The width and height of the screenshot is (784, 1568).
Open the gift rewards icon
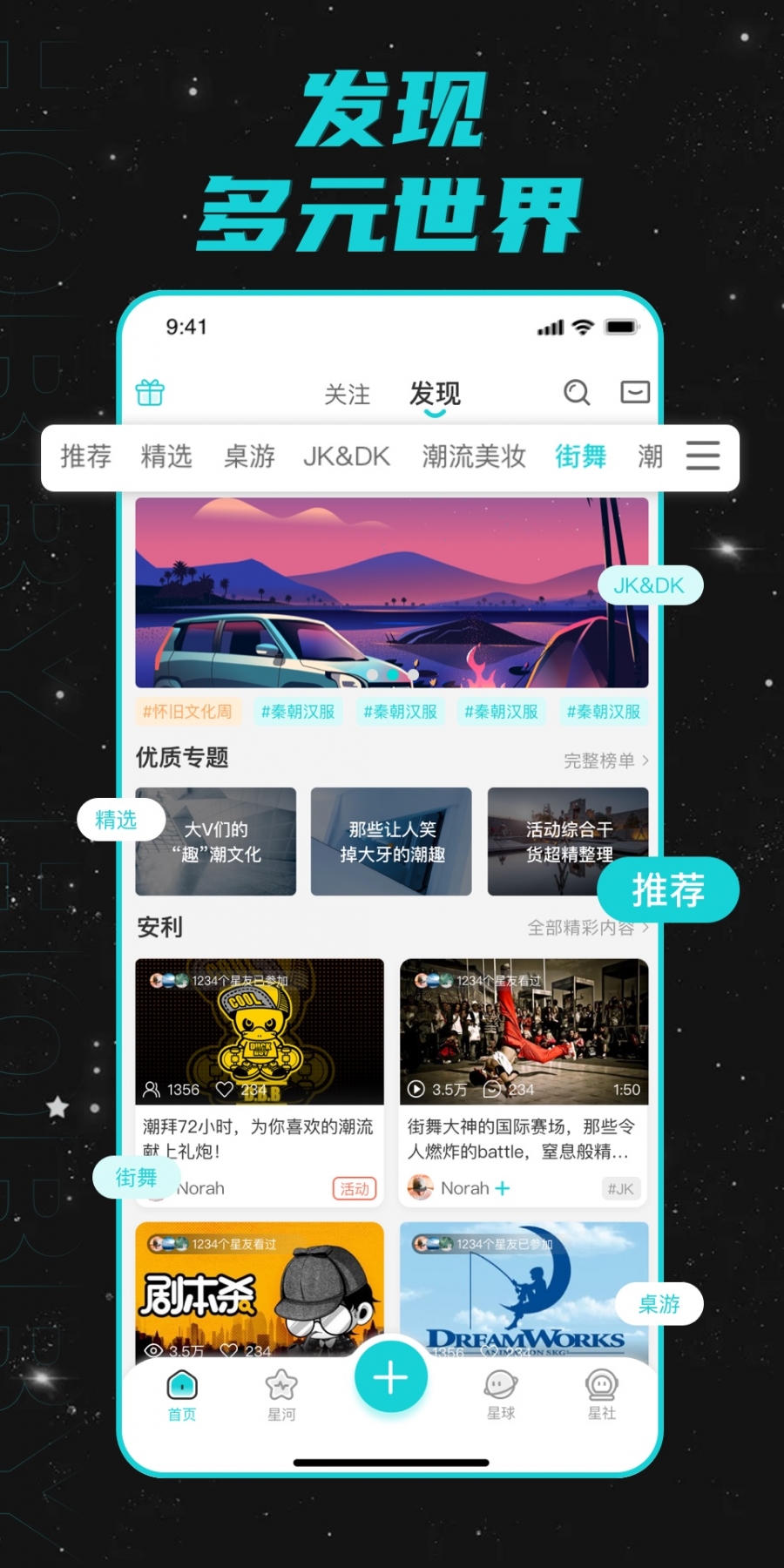[x=150, y=392]
